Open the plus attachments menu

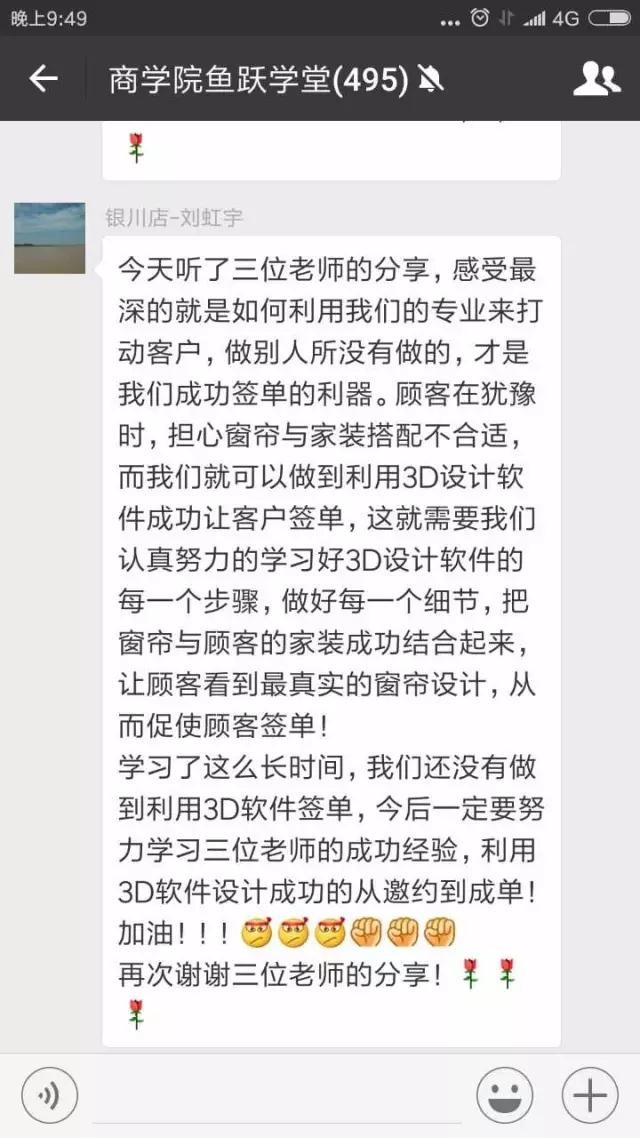tap(590, 1095)
